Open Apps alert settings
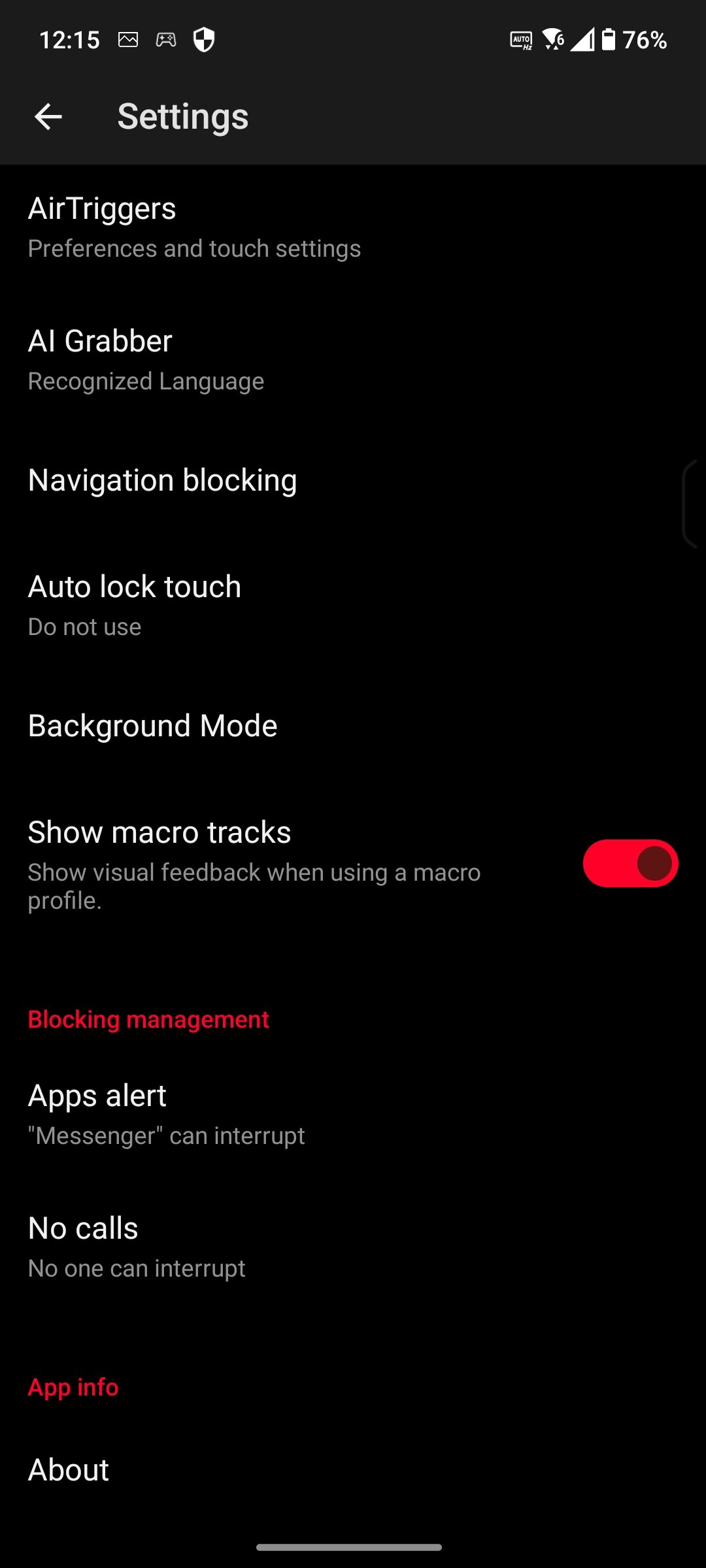The image size is (706, 1568). [x=353, y=1115]
